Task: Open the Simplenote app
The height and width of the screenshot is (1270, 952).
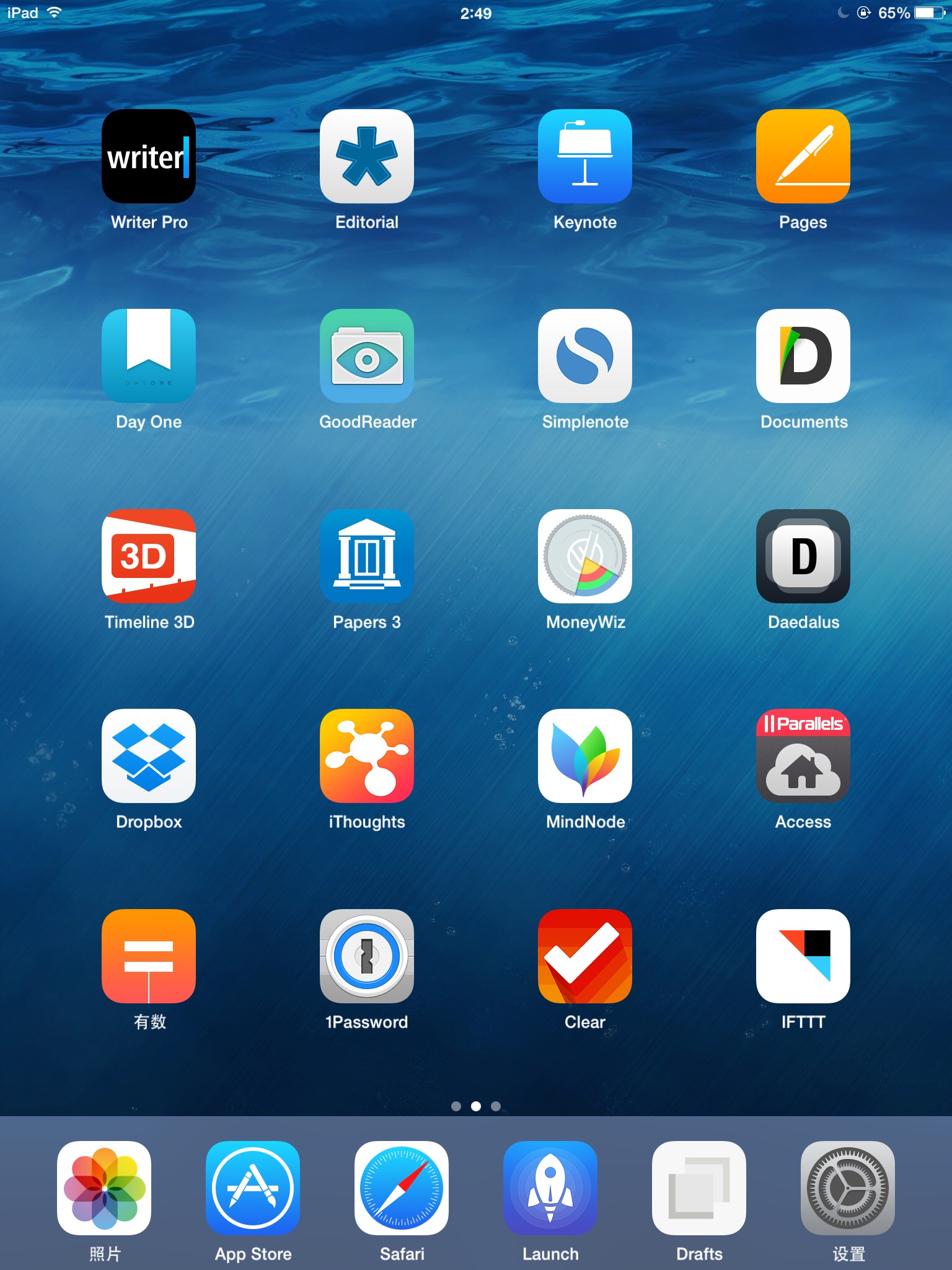Action: [x=585, y=356]
